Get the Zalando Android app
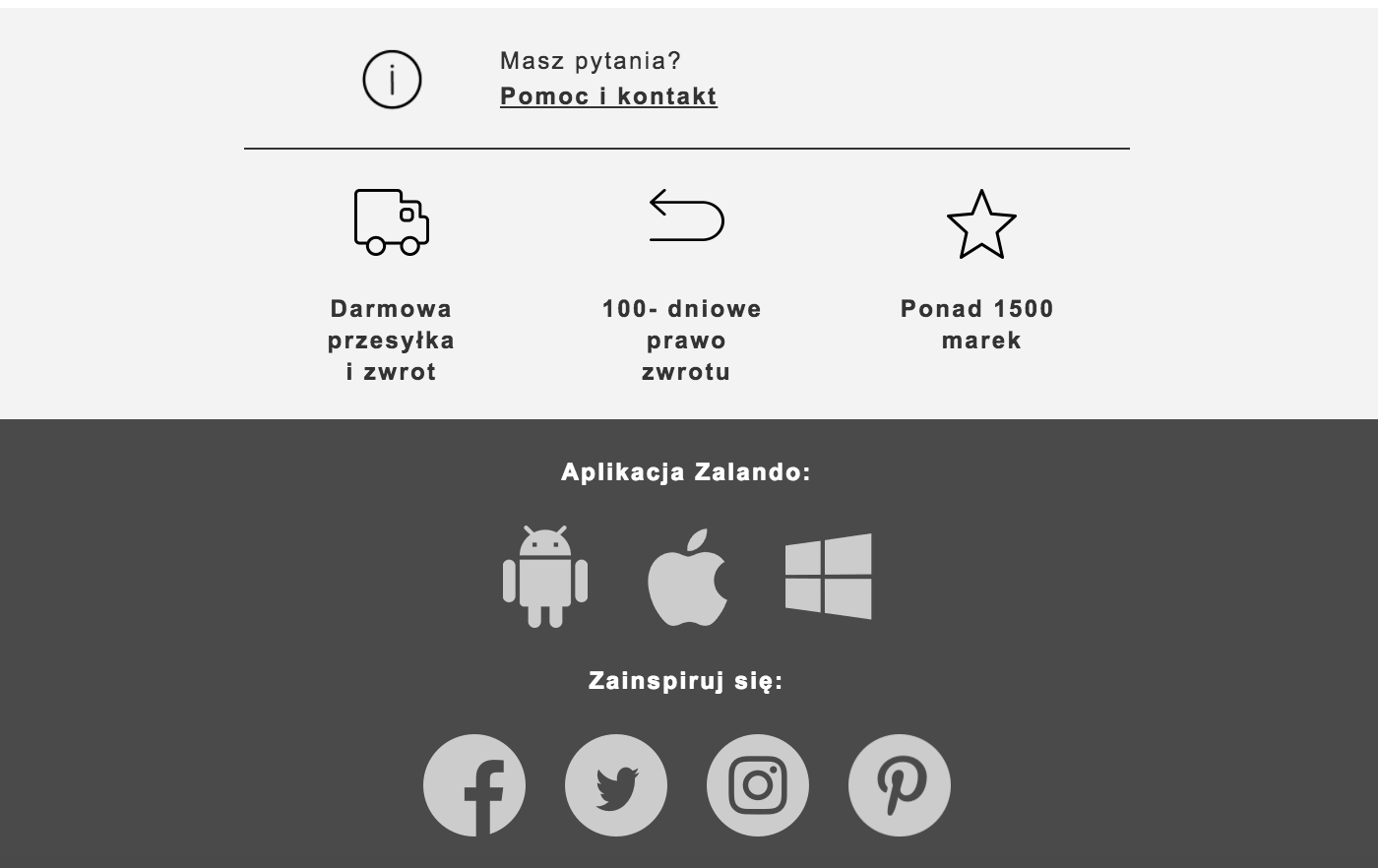 (545, 578)
